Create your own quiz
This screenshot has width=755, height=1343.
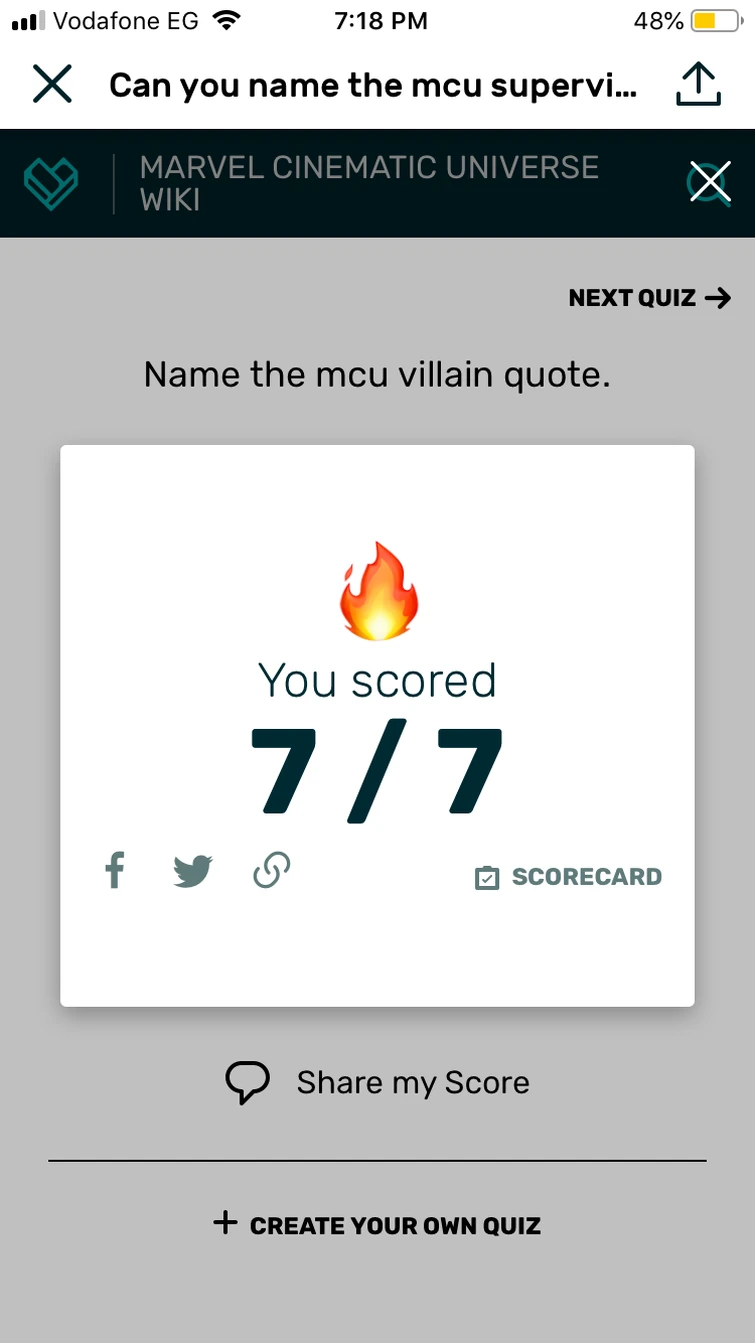coord(377,1225)
